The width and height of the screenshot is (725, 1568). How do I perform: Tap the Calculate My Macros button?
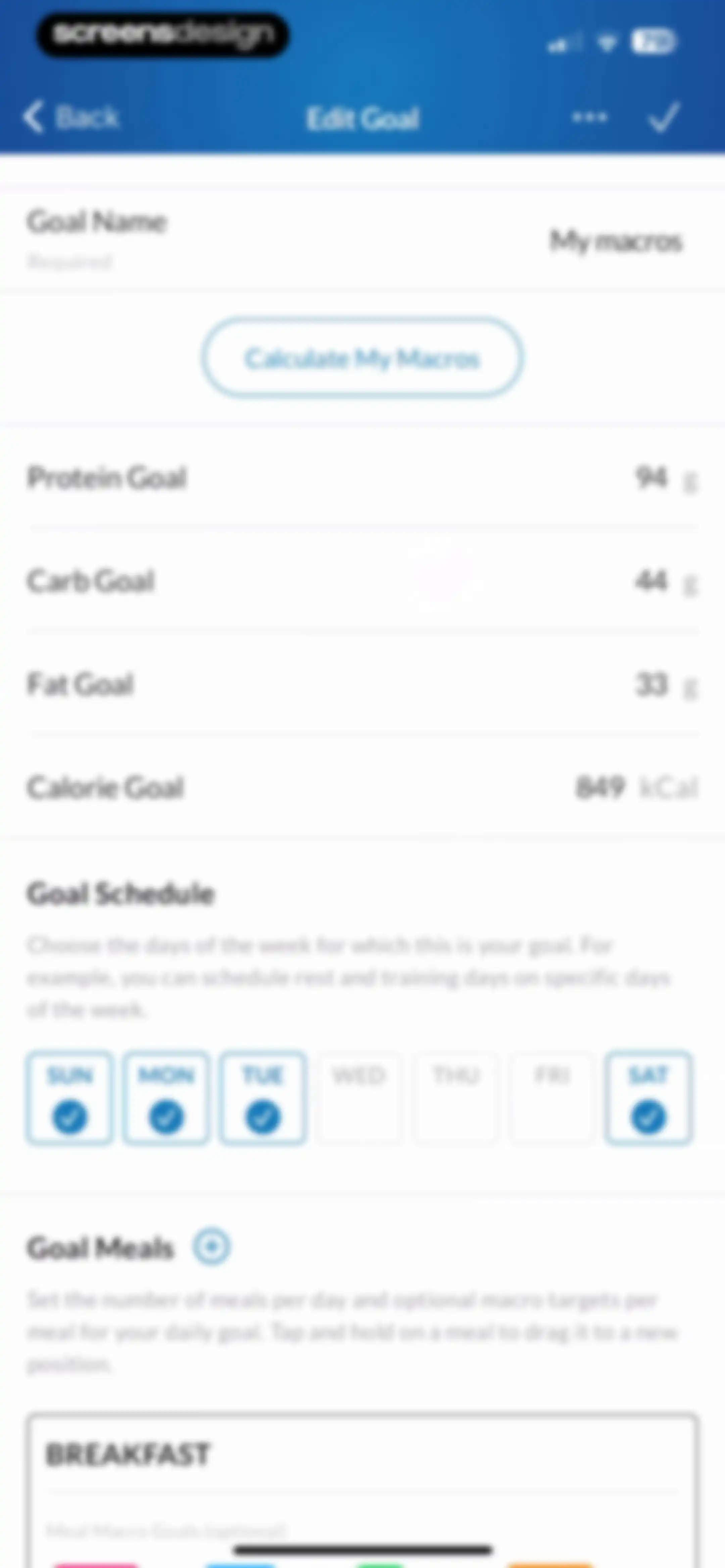coord(362,358)
